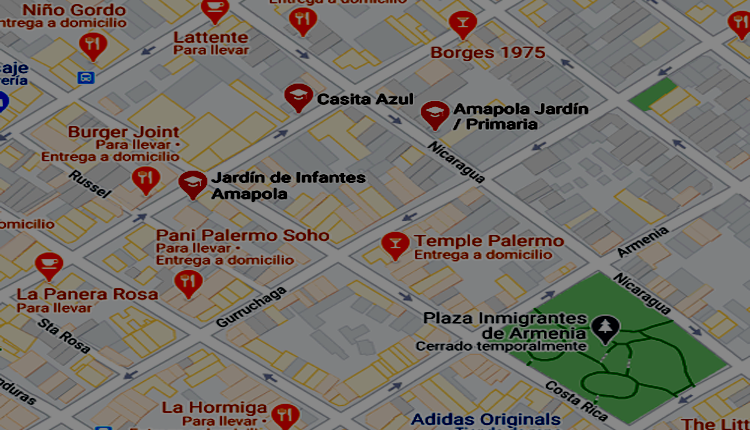Viewport: 750px width, 430px height.
Task: Tap the Niño Gordo restaurant pin
Action: point(92,46)
